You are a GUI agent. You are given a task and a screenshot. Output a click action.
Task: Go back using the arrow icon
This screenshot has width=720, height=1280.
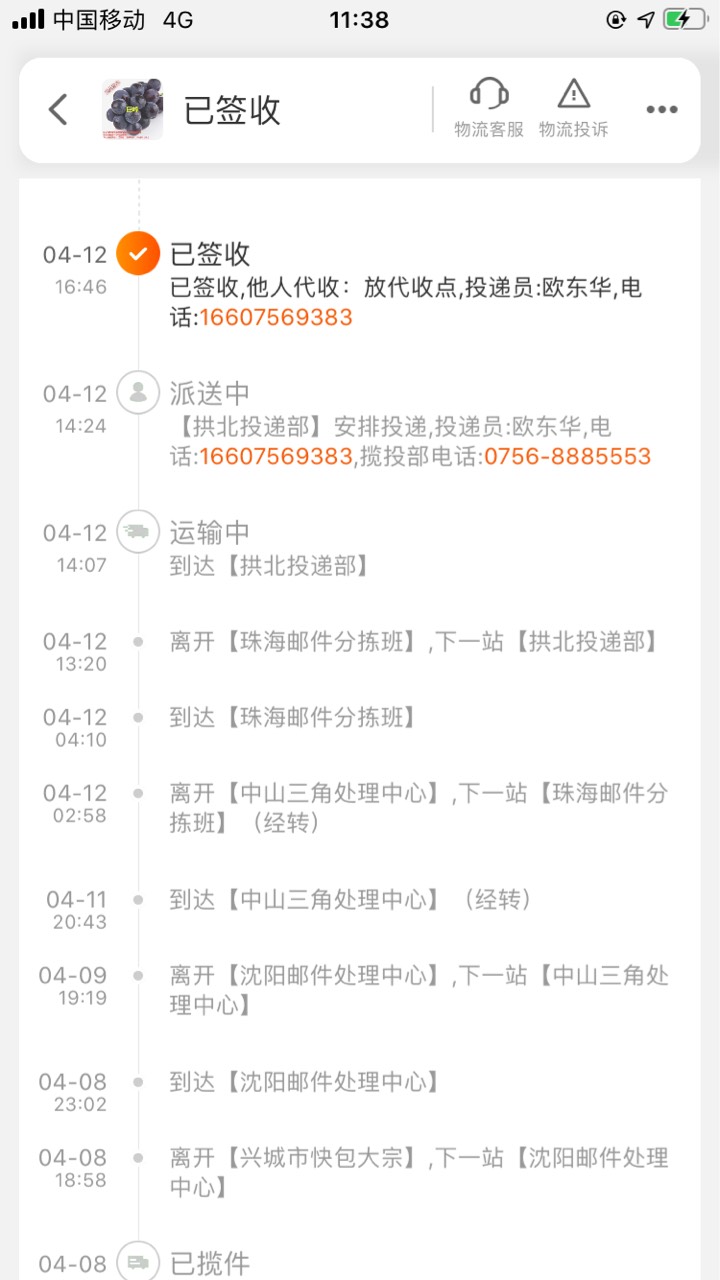58,109
